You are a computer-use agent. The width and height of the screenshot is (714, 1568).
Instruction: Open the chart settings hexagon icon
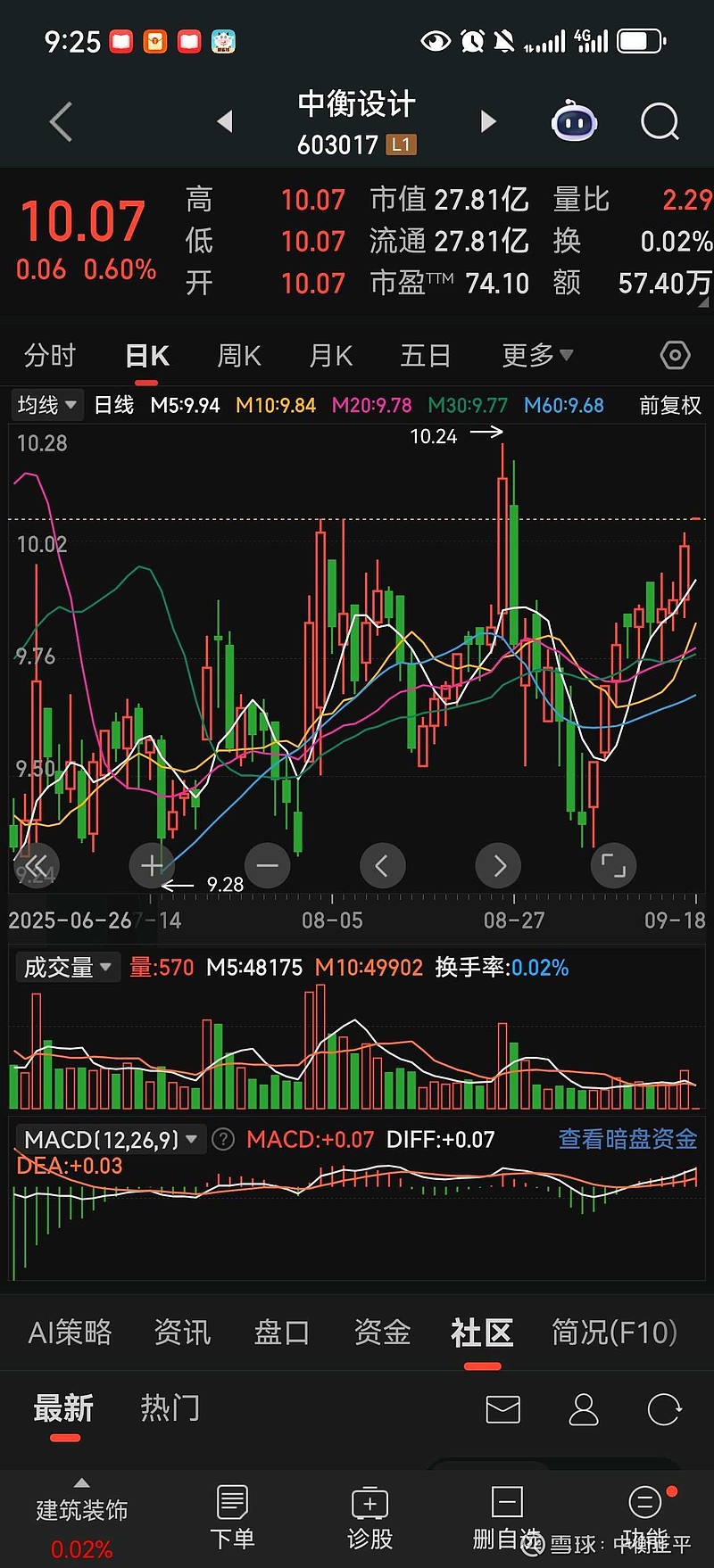click(675, 356)
